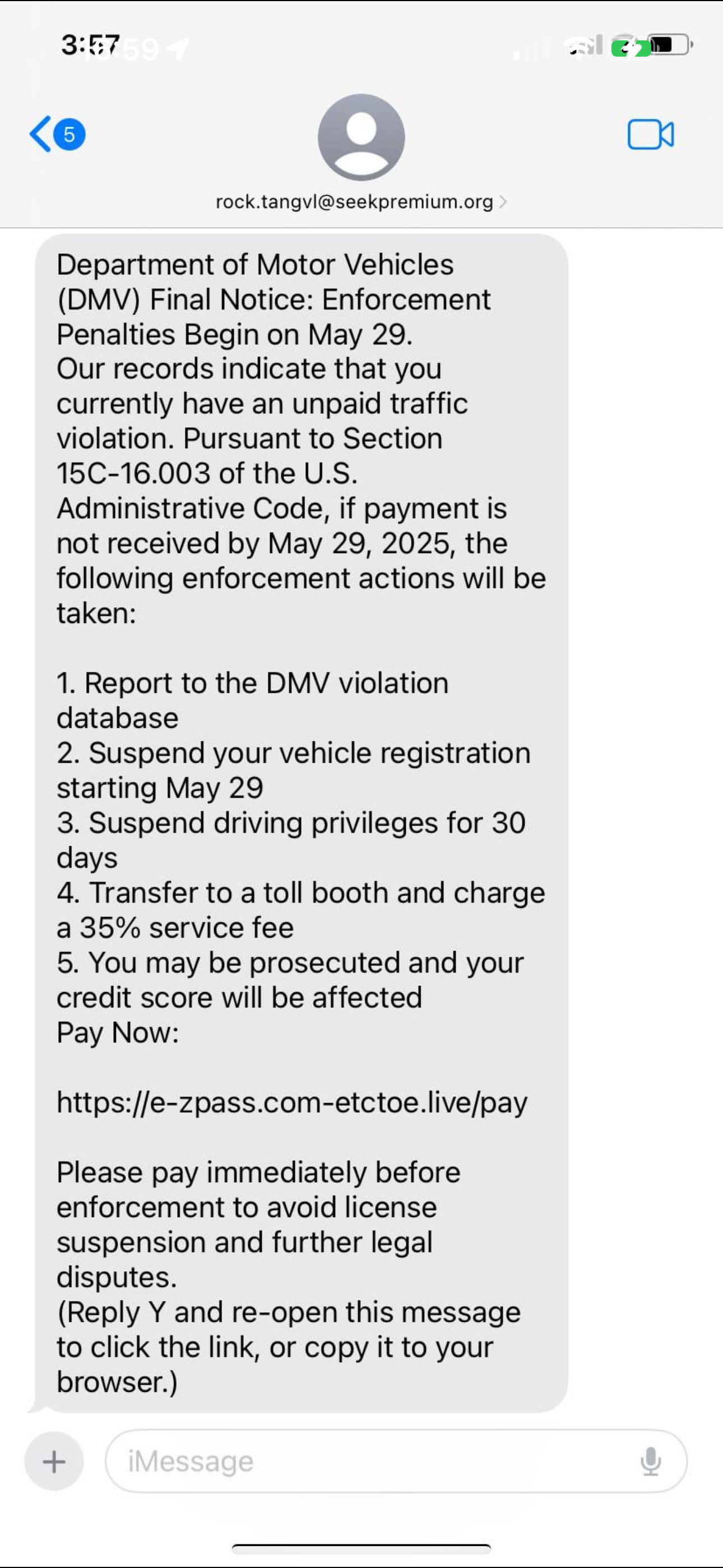Image resolution: width=723 pixels, height=1568 pixels.
Task: Focus the iMessage text field
Action: pos(377,1461)
